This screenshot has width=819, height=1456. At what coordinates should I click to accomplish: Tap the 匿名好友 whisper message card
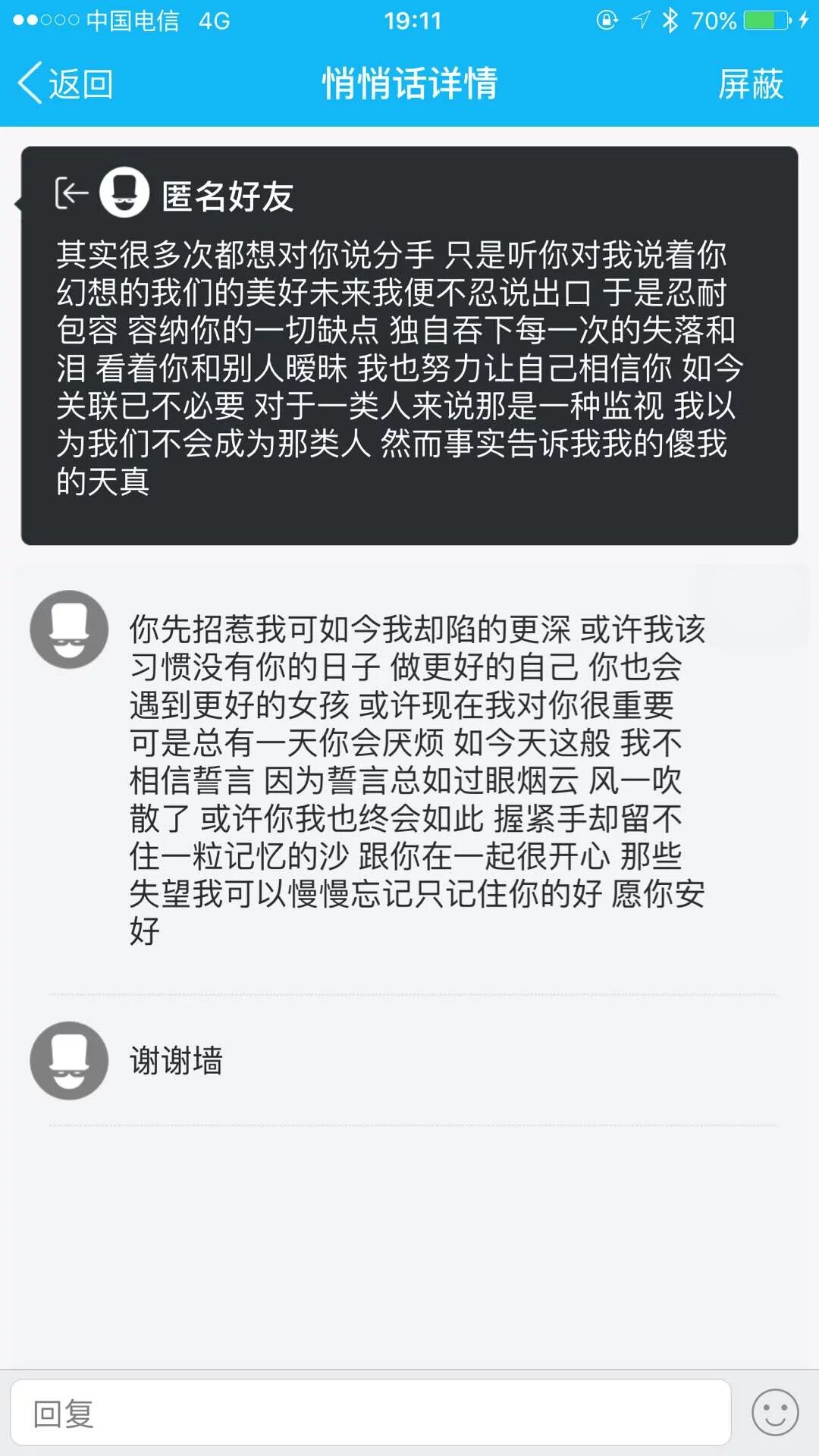coord(409,346)
